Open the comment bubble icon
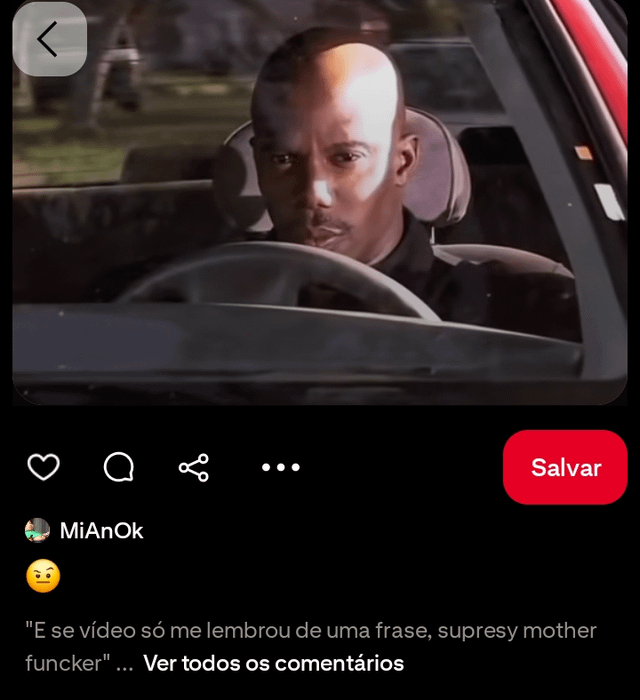Screen dimensions: 640x700 [119, 467]
